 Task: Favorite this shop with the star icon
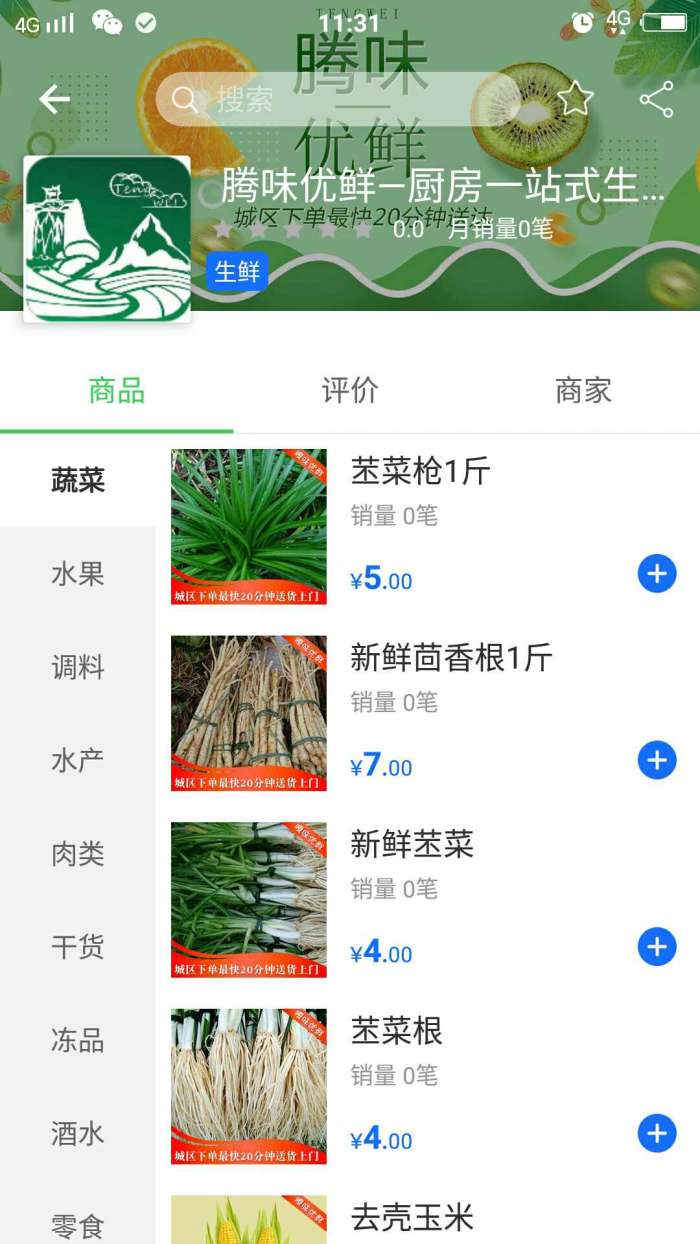[x=575, y=99]
